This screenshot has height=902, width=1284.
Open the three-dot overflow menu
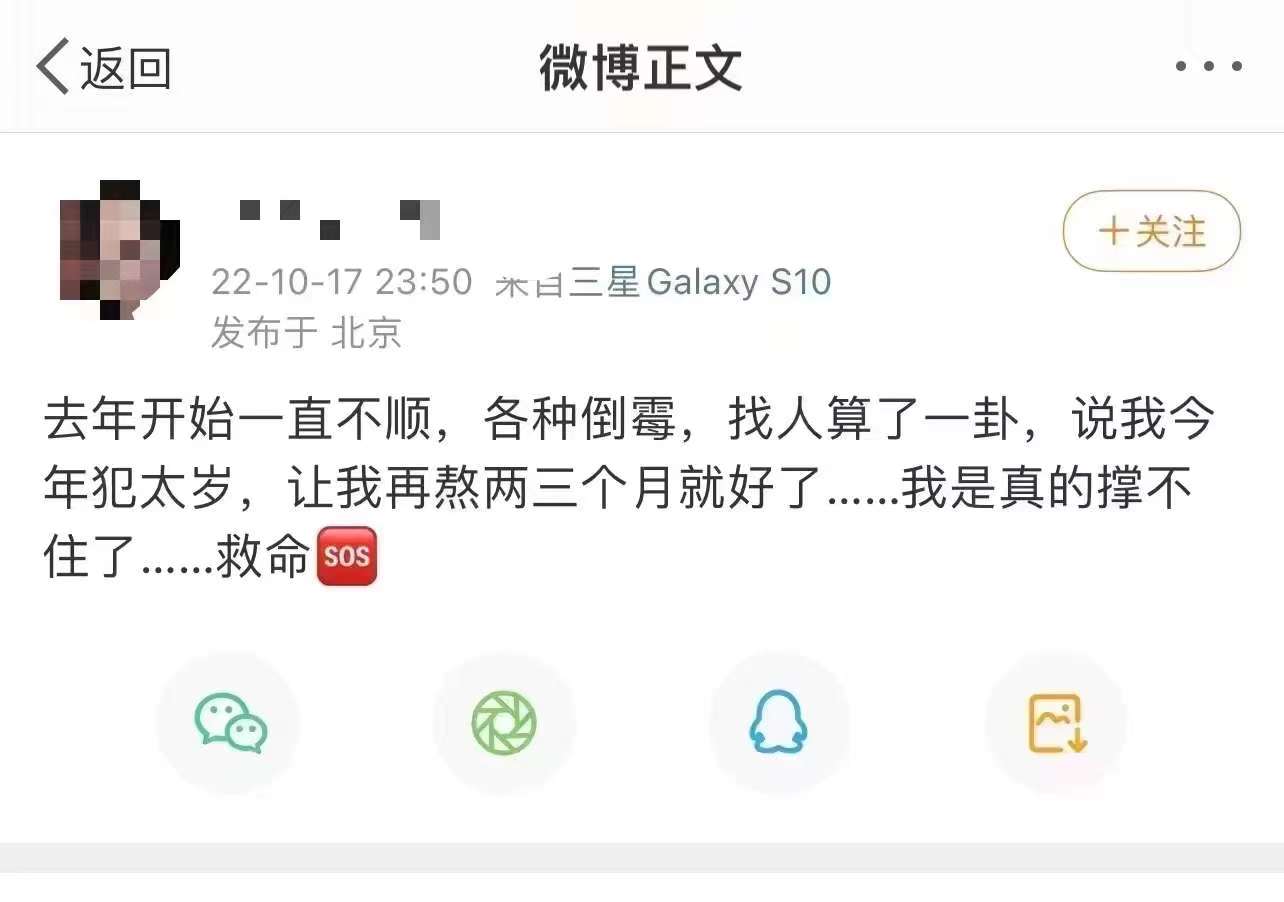pyautogui.click(x=1208, y=67)
